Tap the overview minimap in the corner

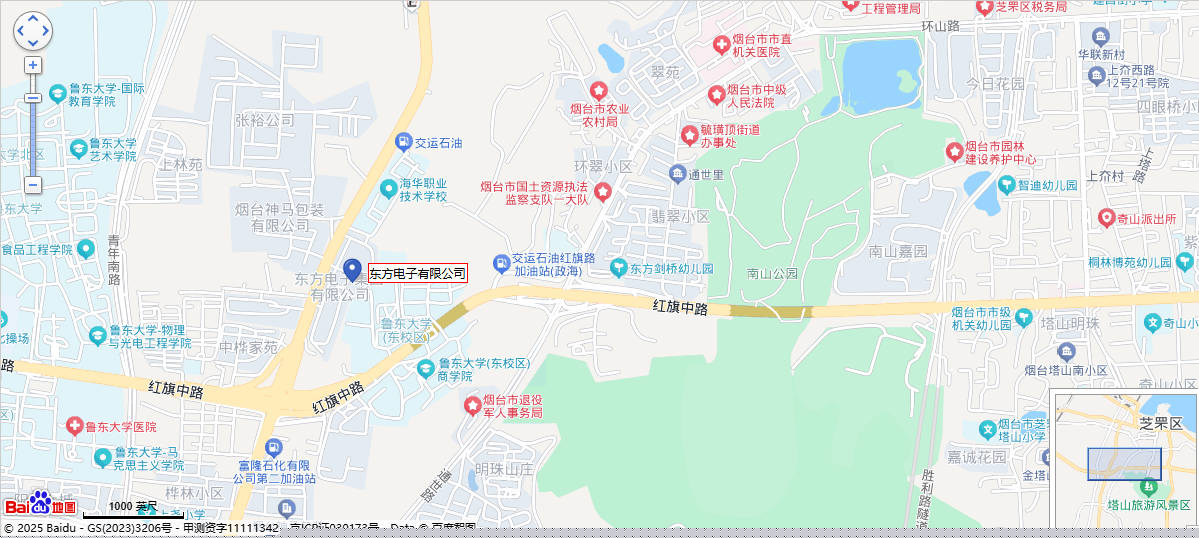coord(1125,462)
